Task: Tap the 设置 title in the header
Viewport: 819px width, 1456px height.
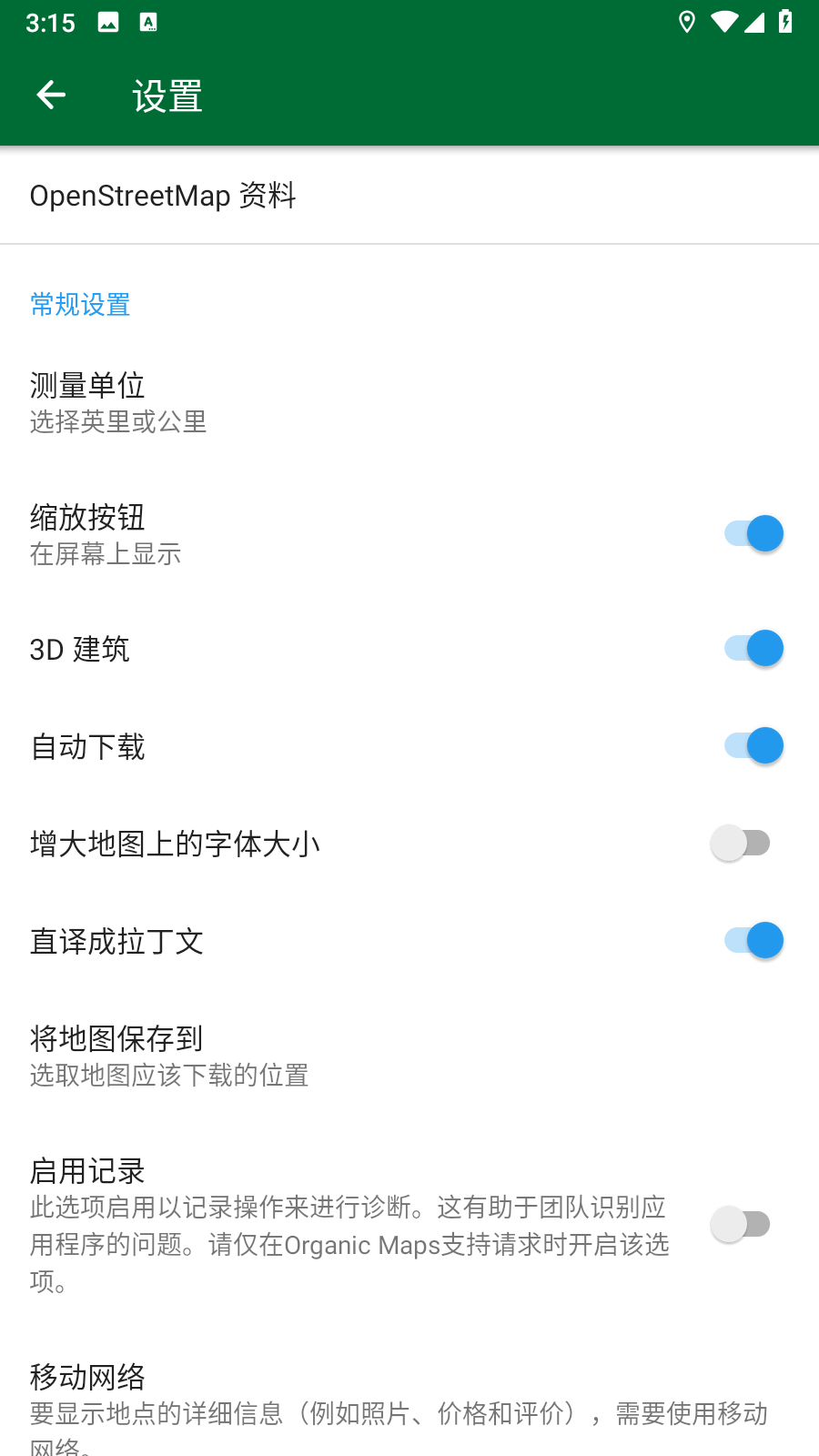Action: click(166, 95)
